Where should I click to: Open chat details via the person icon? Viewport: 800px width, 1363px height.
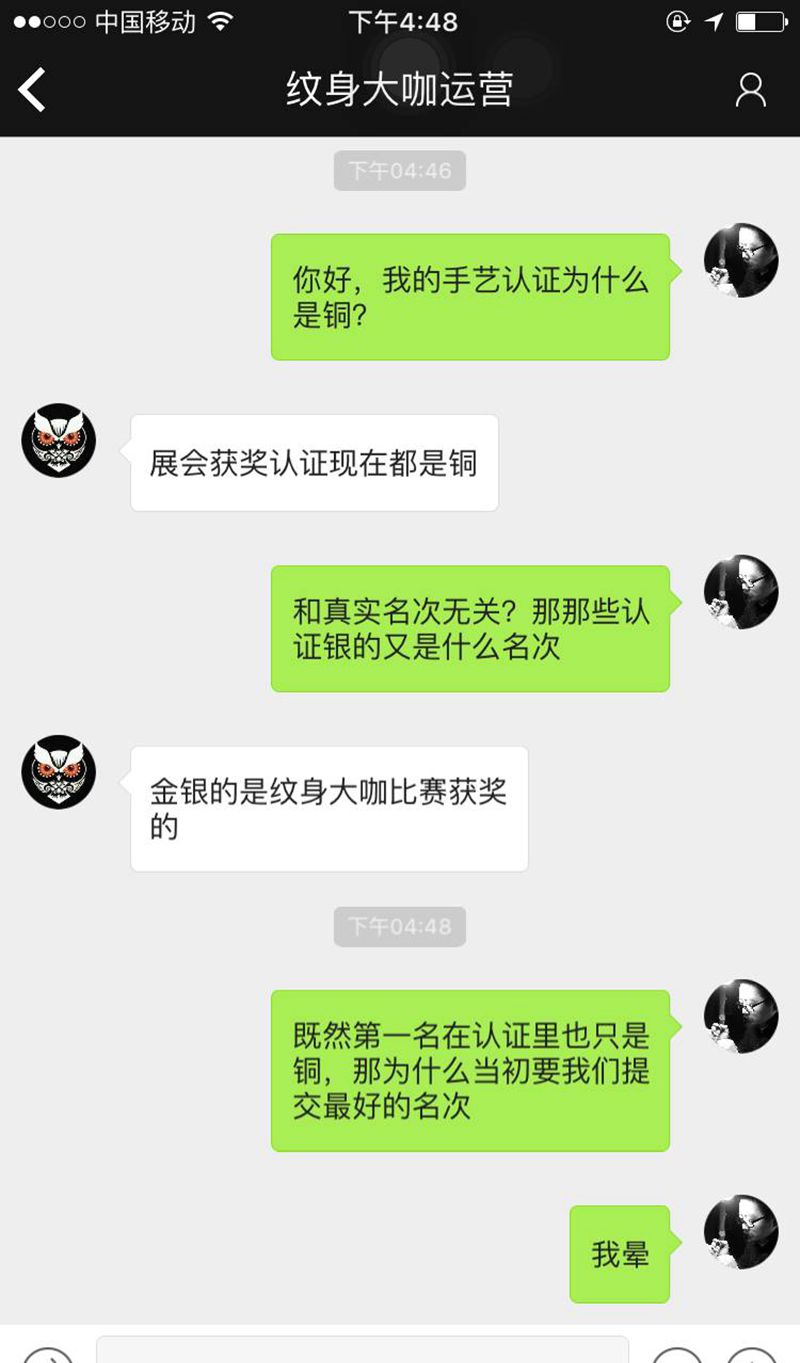pos(750,90)
